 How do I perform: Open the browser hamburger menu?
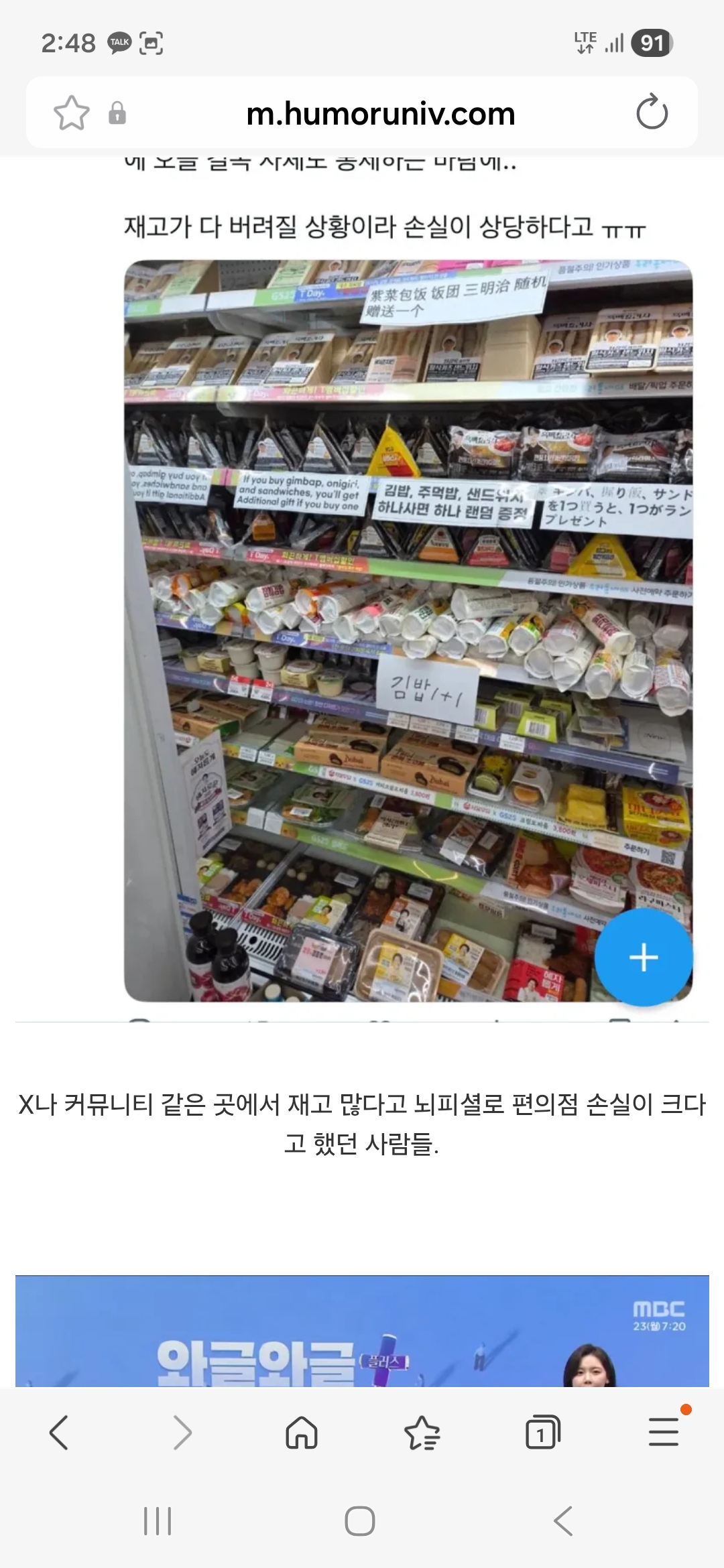pyautogui.click(x=664, y=1433)
